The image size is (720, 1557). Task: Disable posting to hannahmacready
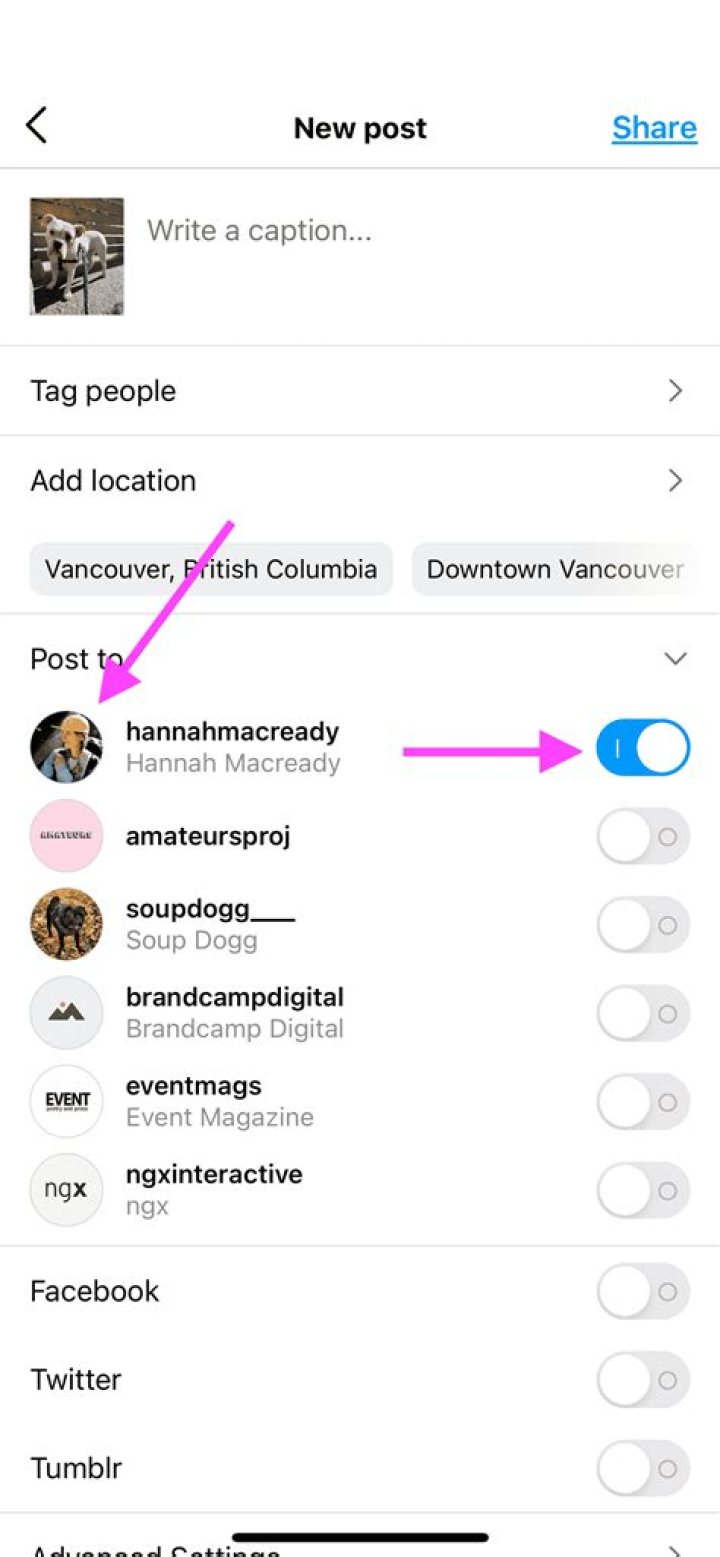pyautogui.click(x=643, y=746)
